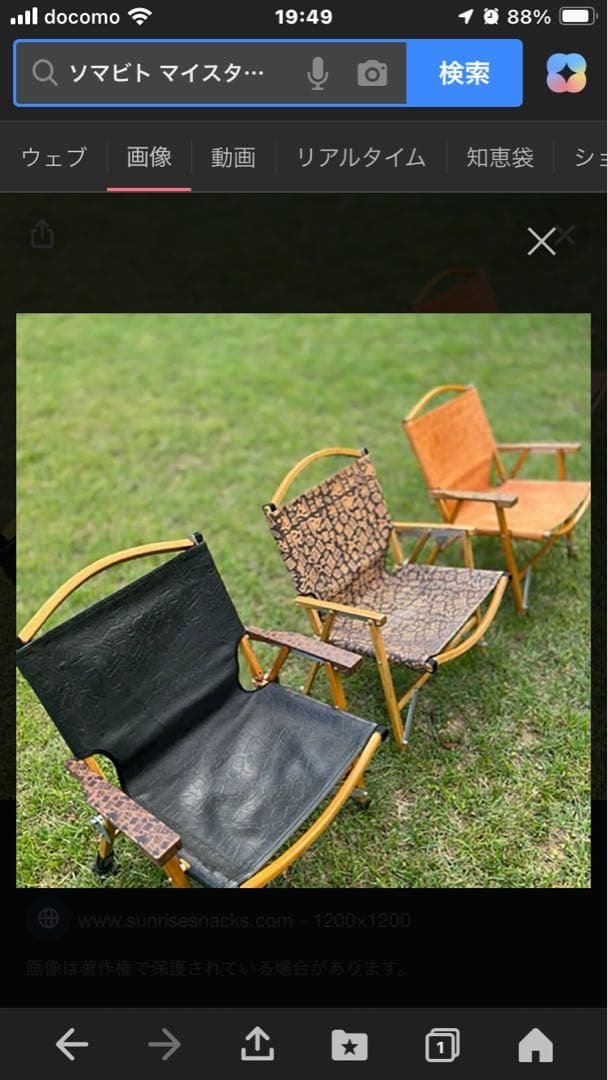Open camera image search
The image size is (608, 1080).
[372, 73]
